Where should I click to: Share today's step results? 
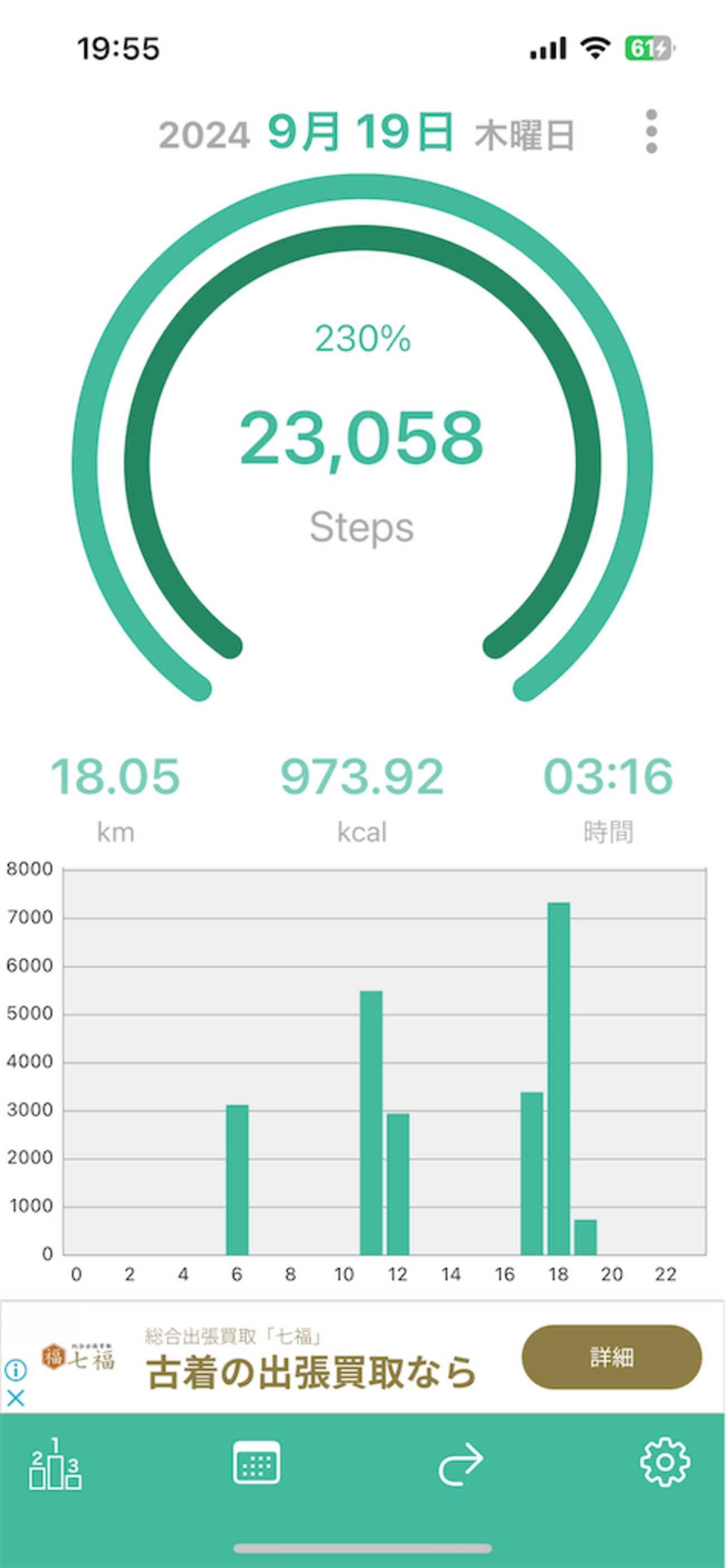[x=461, y=1464]
